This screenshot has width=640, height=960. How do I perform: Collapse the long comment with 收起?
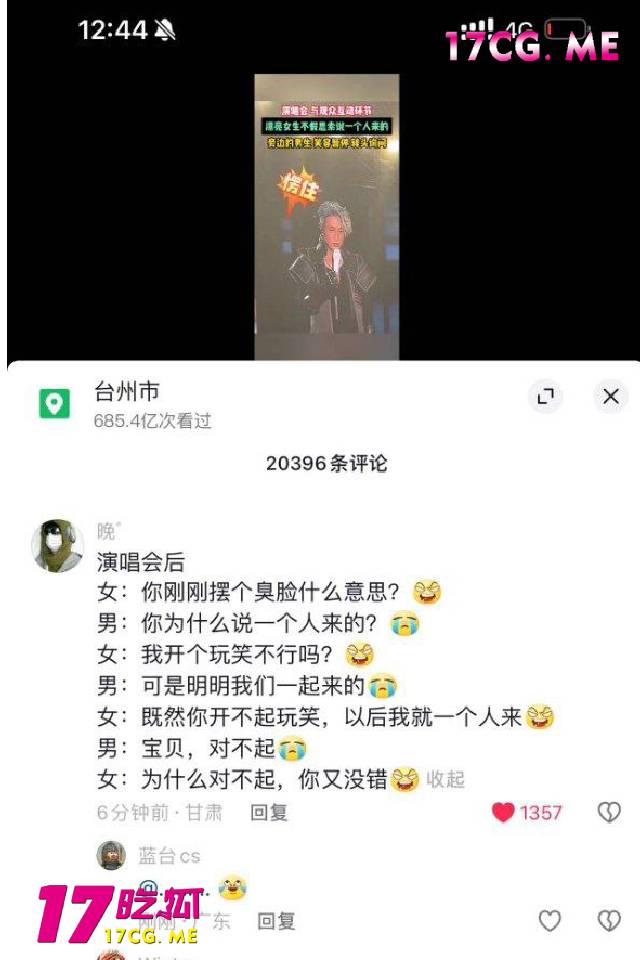tap(446, 779)
